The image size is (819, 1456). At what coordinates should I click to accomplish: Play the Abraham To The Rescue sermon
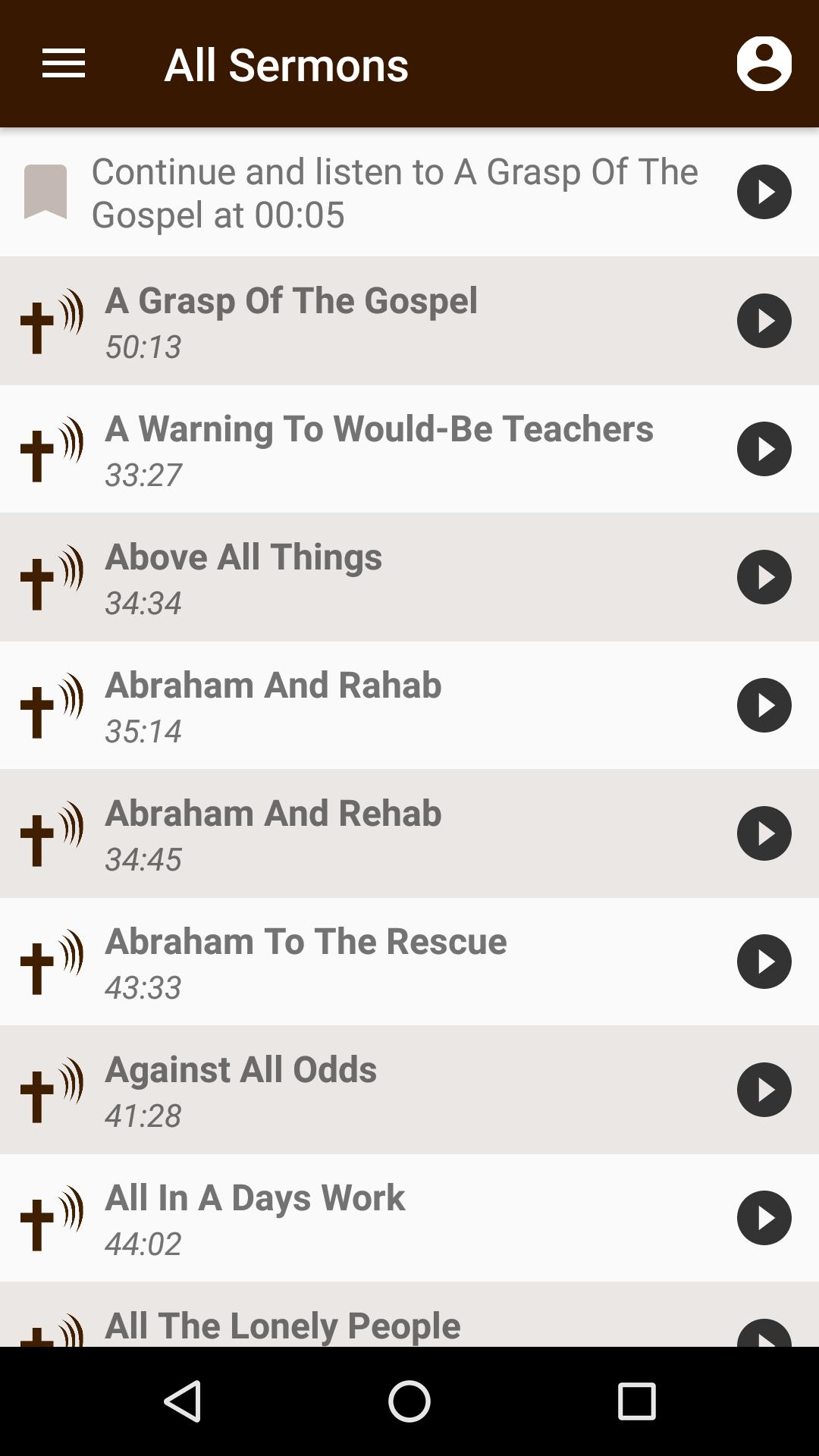pyautogui.click(x=764, y=962)
